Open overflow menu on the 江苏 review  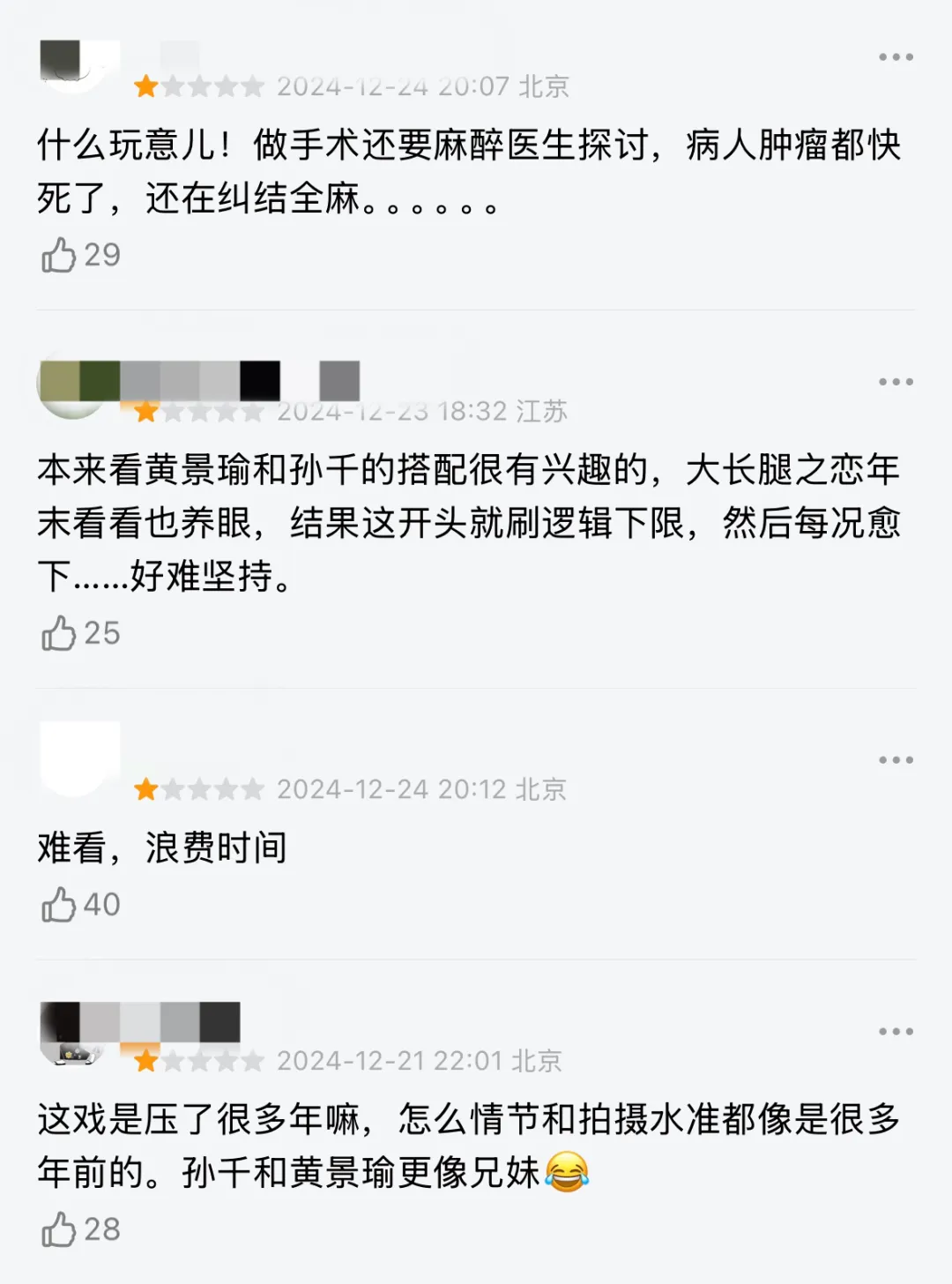(896, 382)
